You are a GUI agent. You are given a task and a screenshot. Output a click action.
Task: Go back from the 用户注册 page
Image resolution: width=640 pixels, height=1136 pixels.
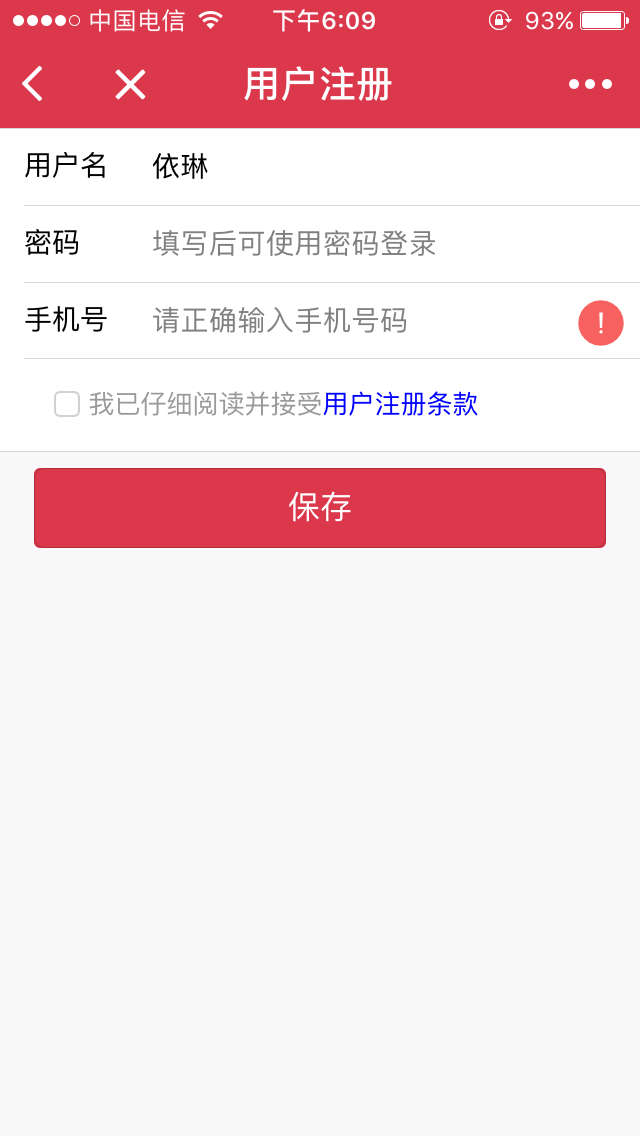32,84
